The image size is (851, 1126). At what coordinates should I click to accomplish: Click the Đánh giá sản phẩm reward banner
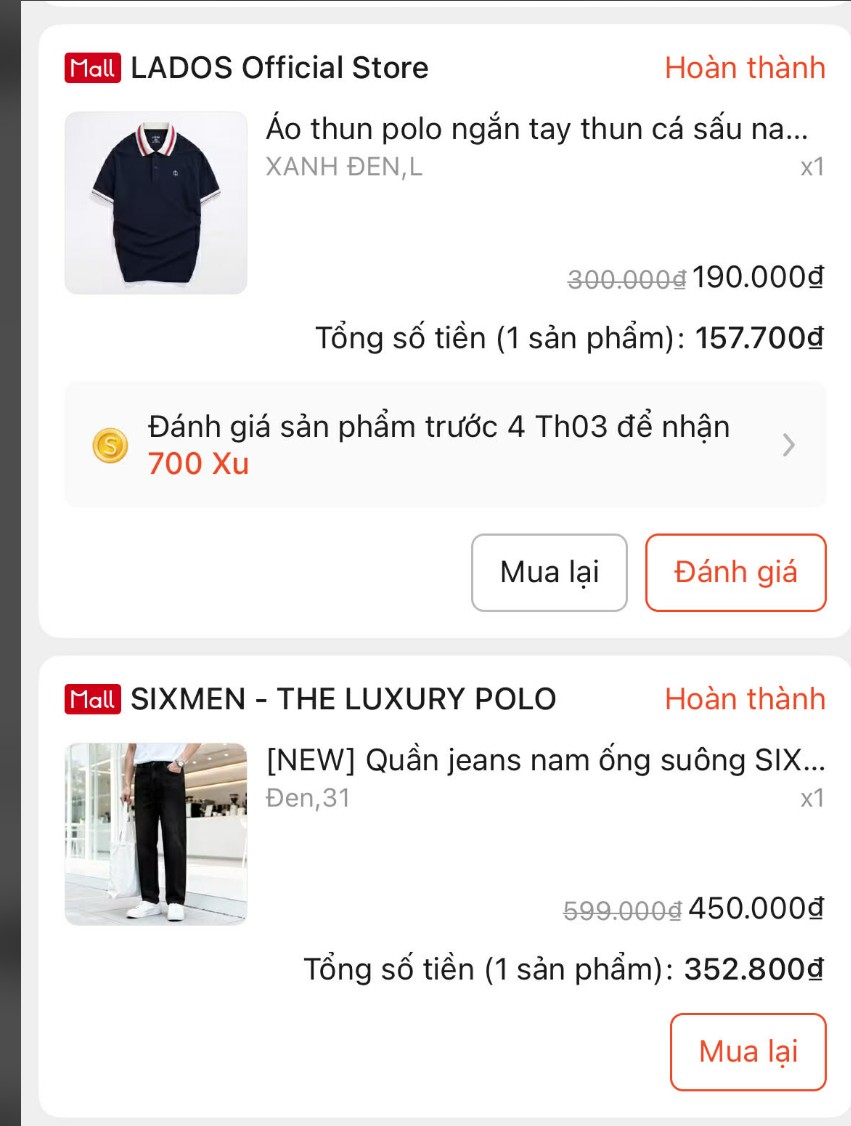tap(445, 444)
